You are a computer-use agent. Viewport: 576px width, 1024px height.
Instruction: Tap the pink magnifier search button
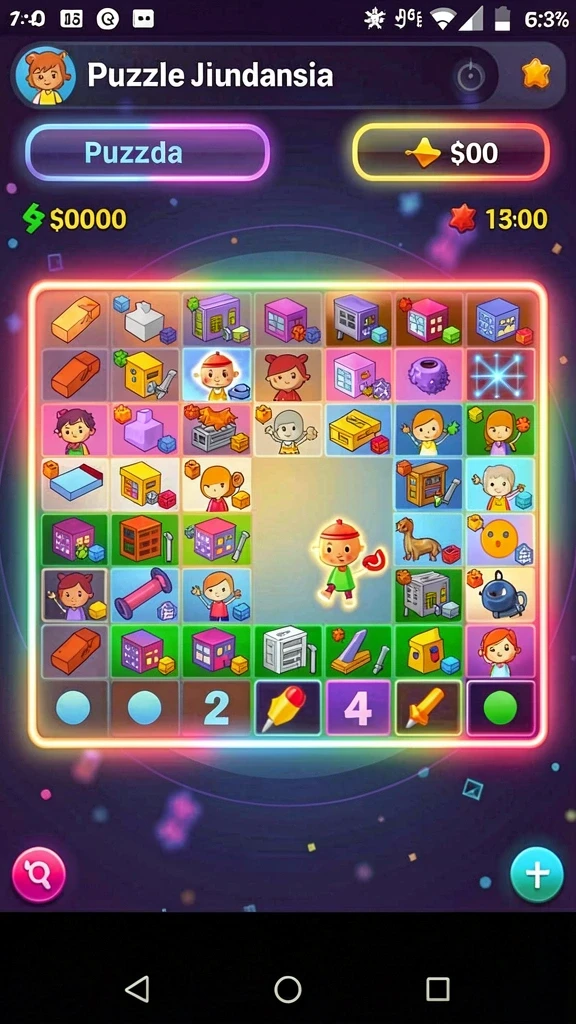point(39,874)
